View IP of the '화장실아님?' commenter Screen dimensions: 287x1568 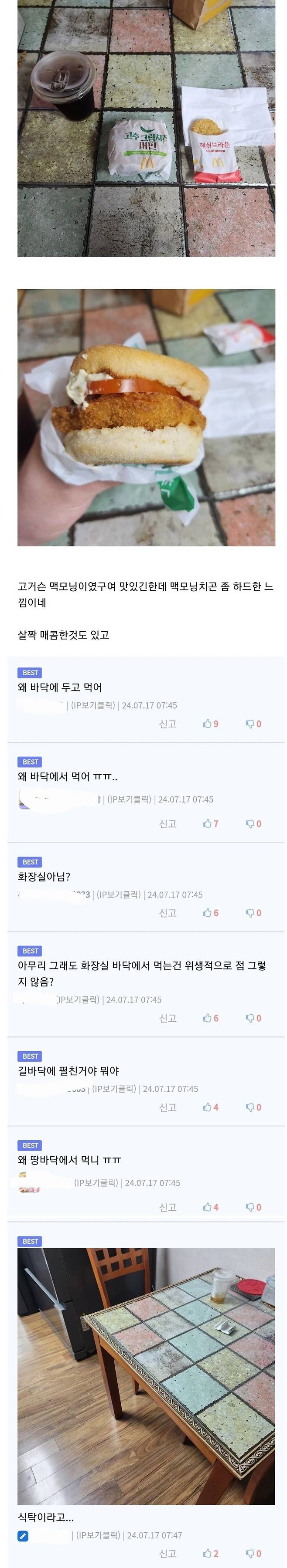click(x=119, y=895)
